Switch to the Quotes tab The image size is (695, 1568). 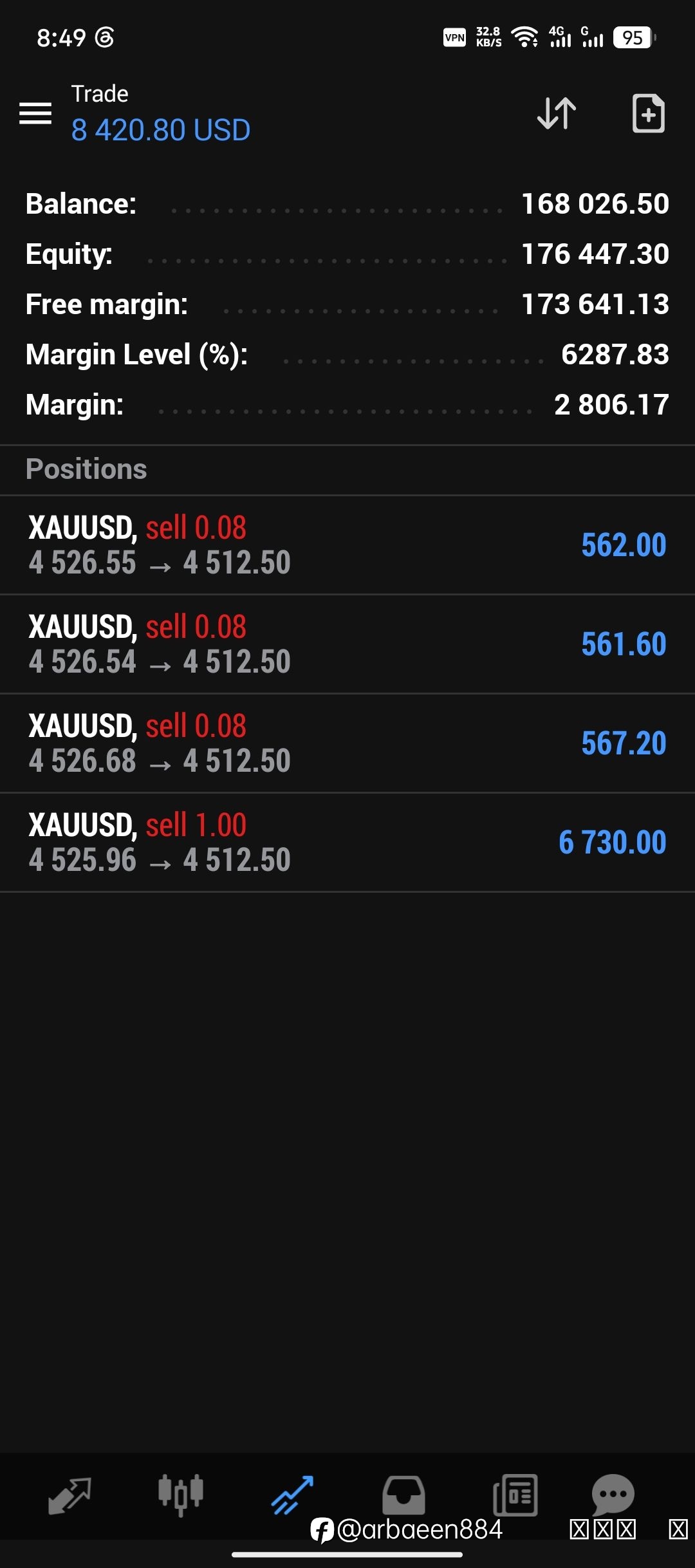point(69,1495)
